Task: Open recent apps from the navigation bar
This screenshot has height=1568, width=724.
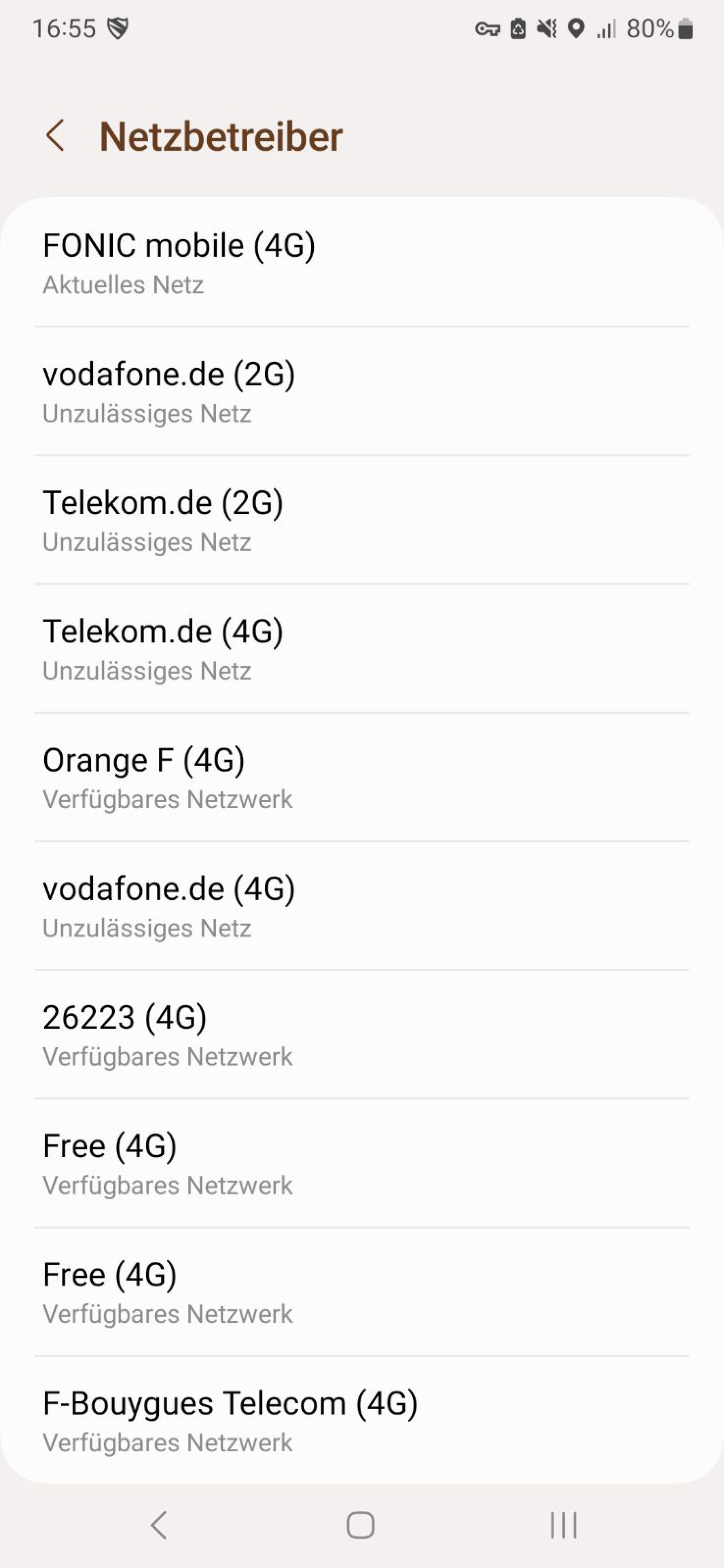Action: click(x=563, y=1525)
